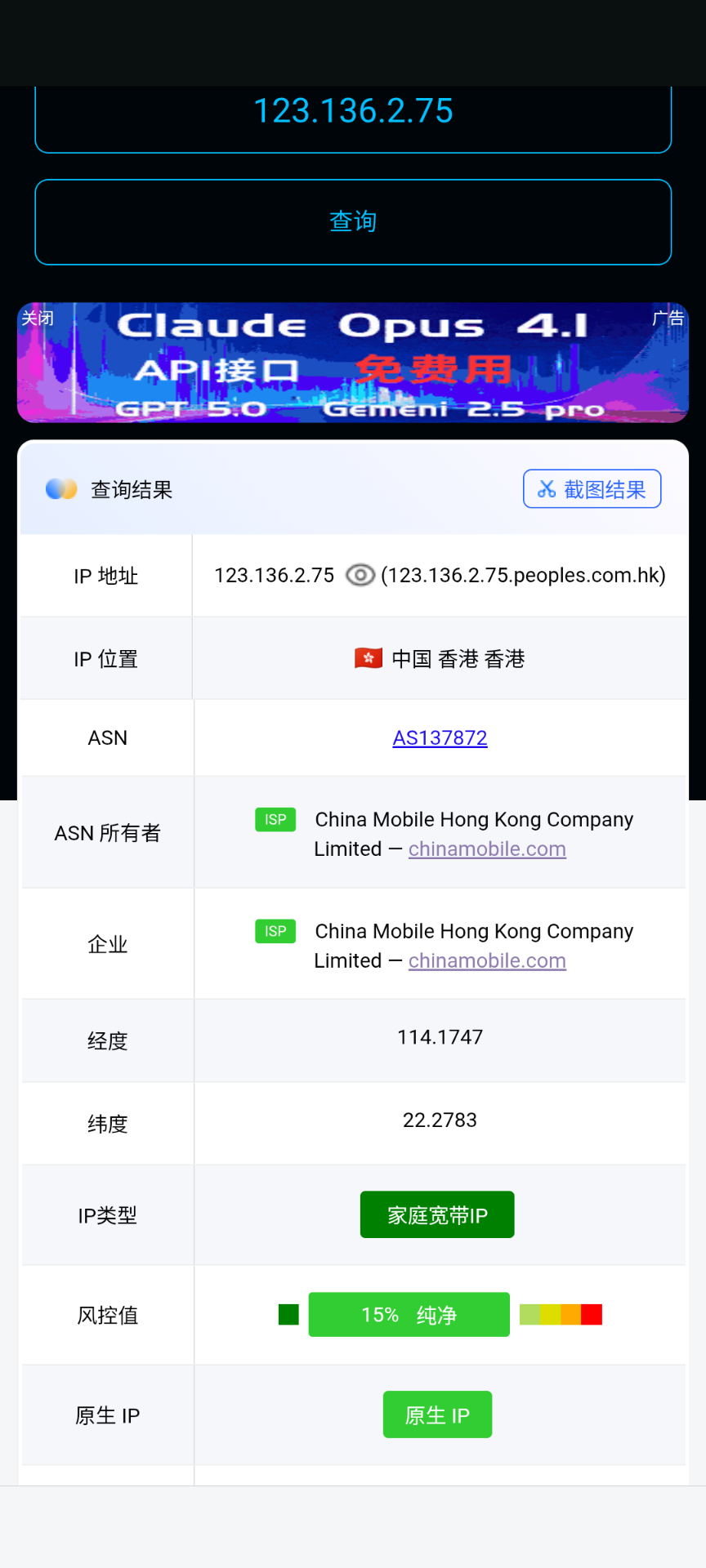This screenshot has height=1568, width=706.
Task: Tap the IP address input field
Action: [353, 113]
